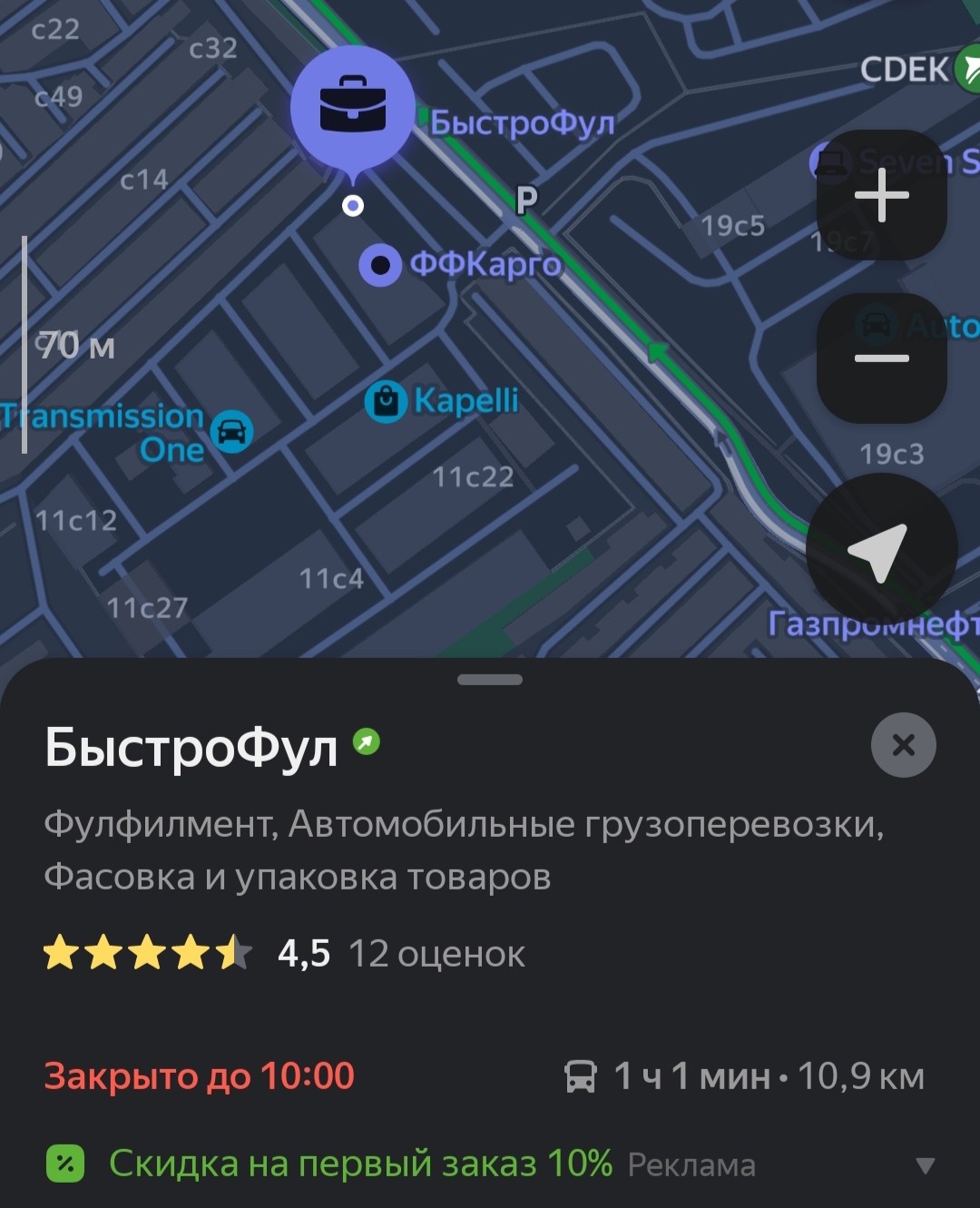Close the БыстроФул place card
The height and width of the screenshot is (1208, 980).
[x=903, y=745]
